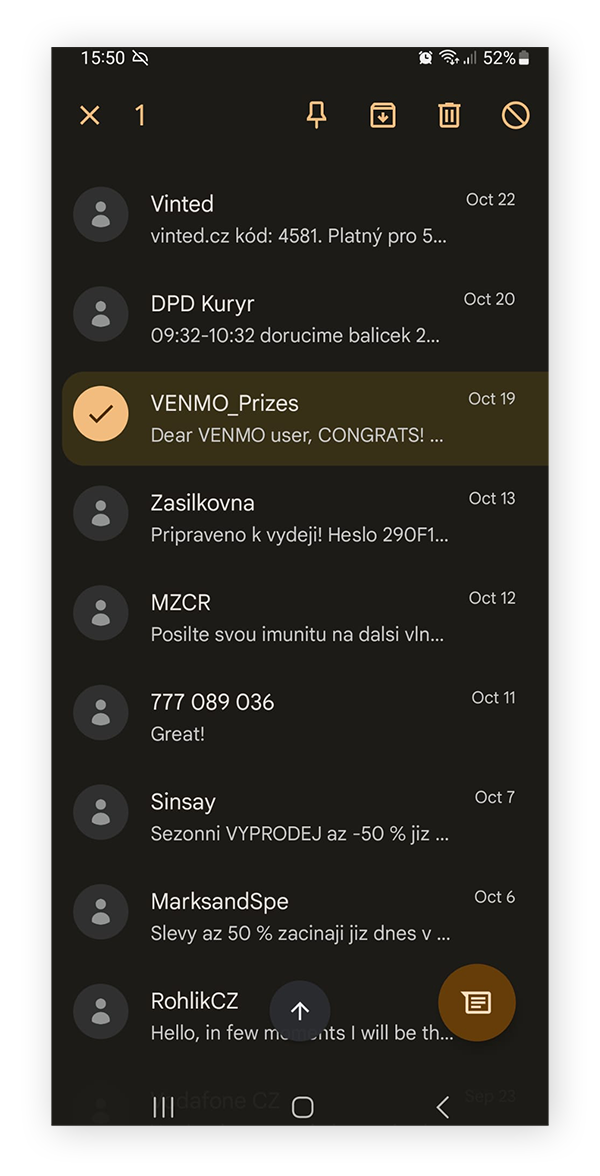The width and height of the screenshot is (600, 1176).
Task: Archive the selected conversation
Action: [x=383, y=116]
